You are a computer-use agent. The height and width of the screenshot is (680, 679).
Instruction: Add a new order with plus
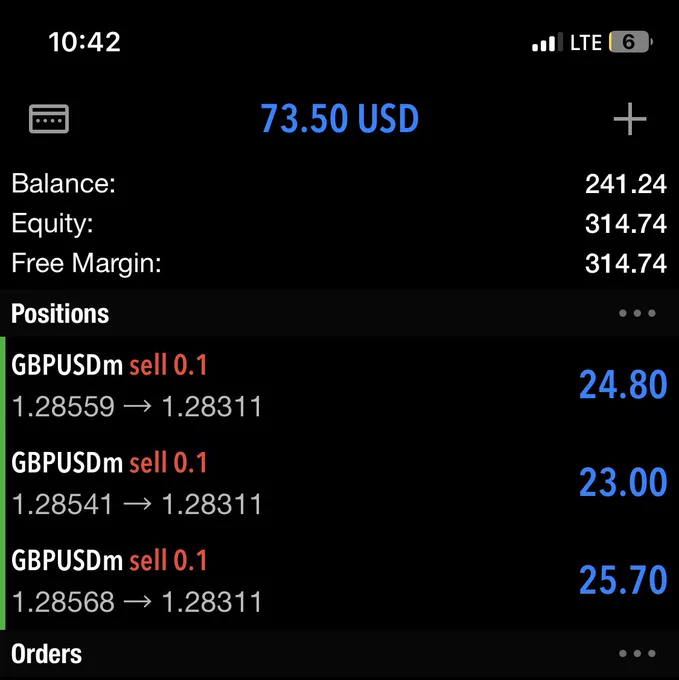[630, 119]
